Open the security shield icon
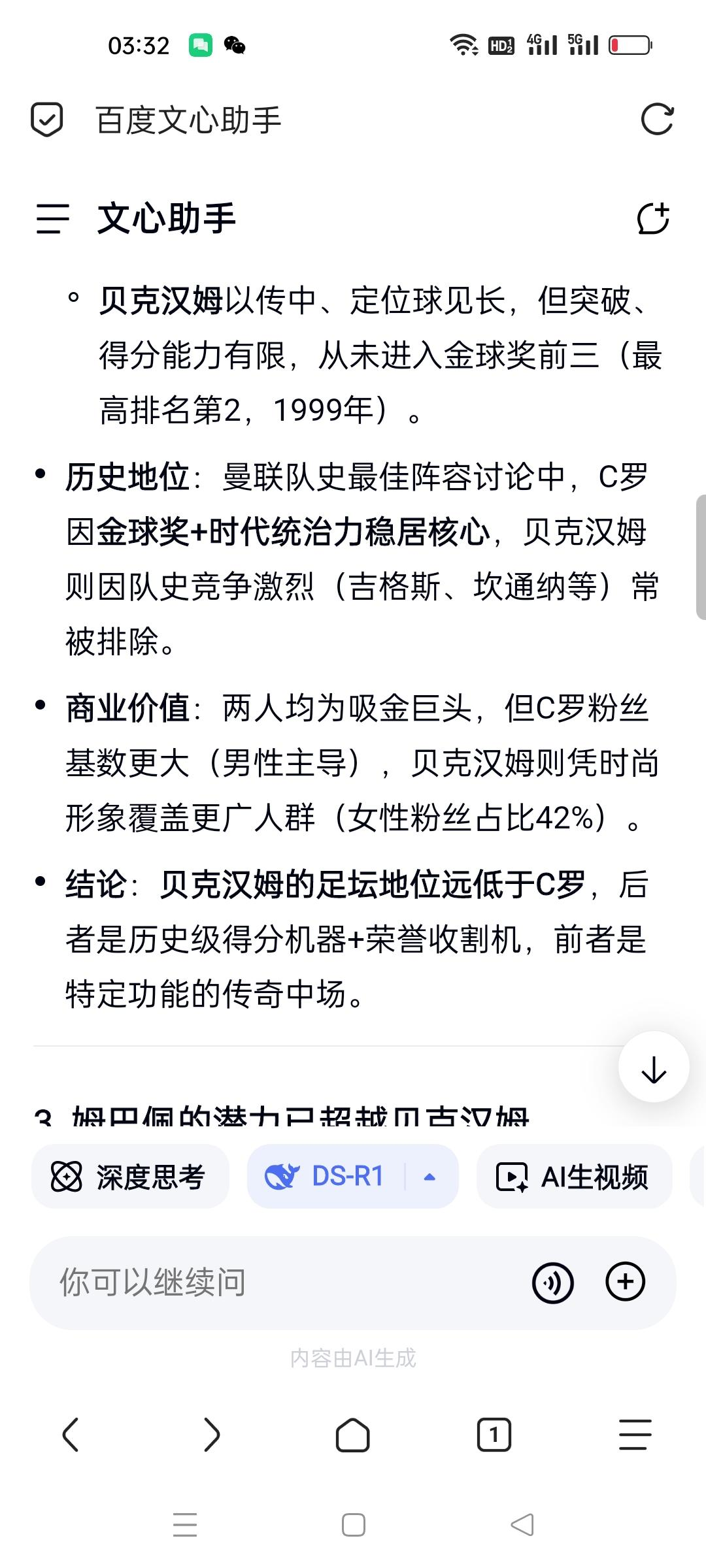The image size is (706, 1568). 47,120
